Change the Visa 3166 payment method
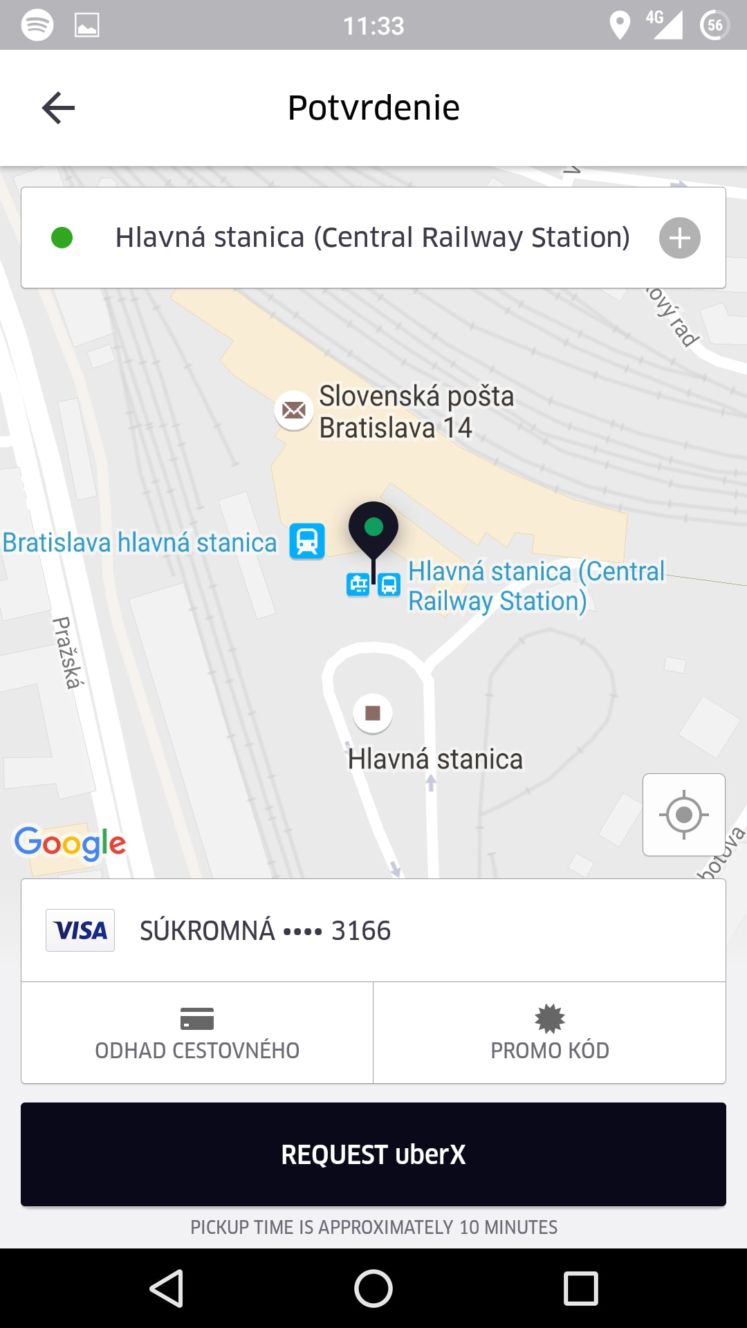 [x=373, y=931]
